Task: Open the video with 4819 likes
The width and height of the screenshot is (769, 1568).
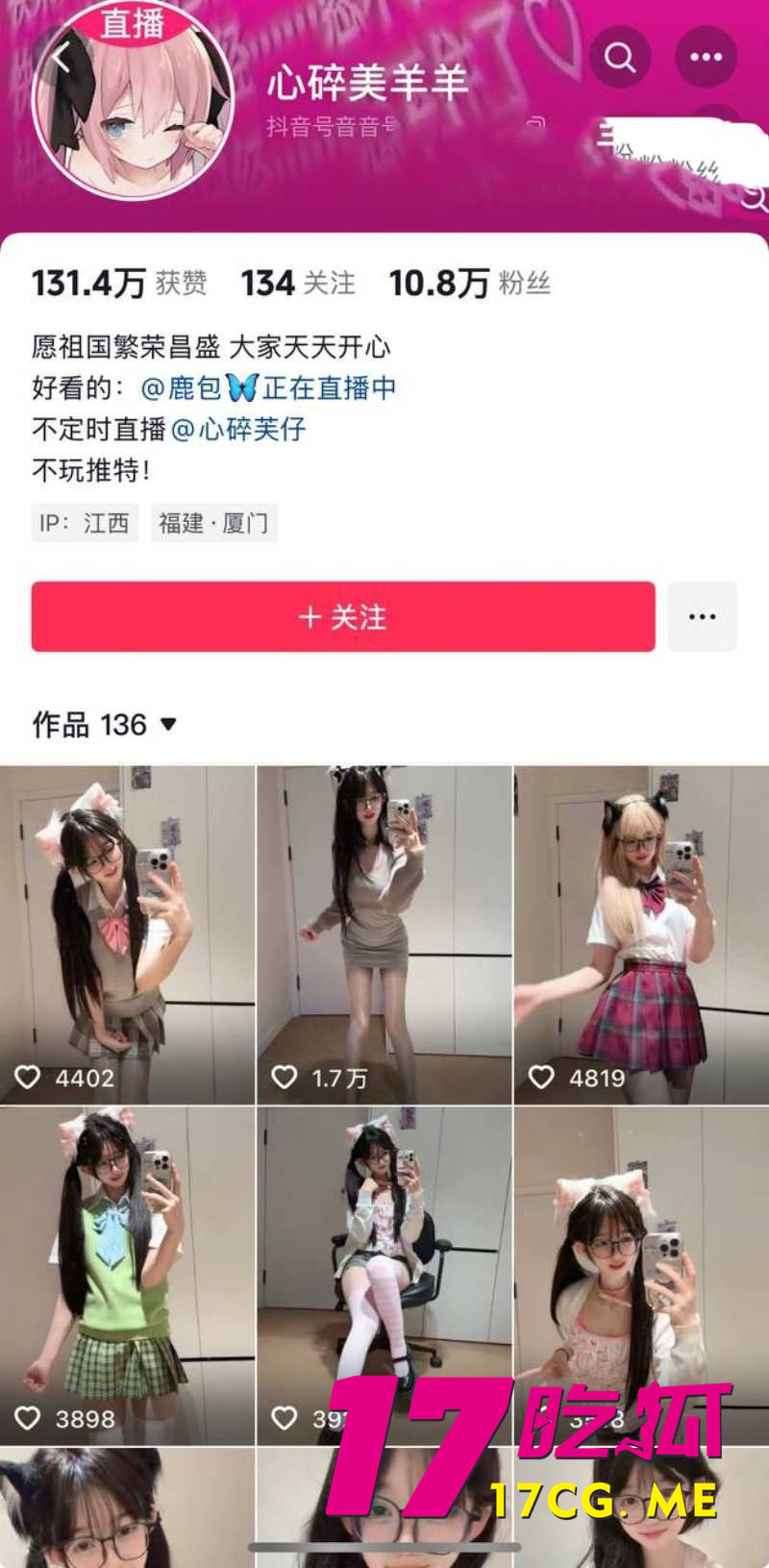Action: click(641, 934)
